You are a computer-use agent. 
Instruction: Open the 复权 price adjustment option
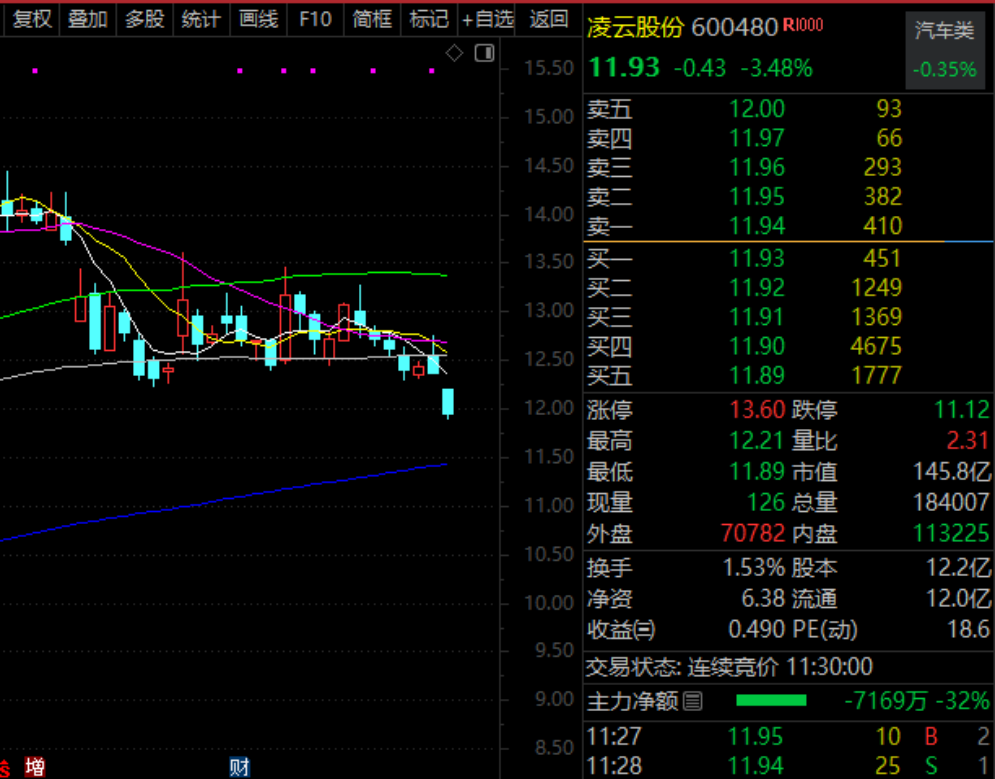pyautogui.click(x=32, y=18)
